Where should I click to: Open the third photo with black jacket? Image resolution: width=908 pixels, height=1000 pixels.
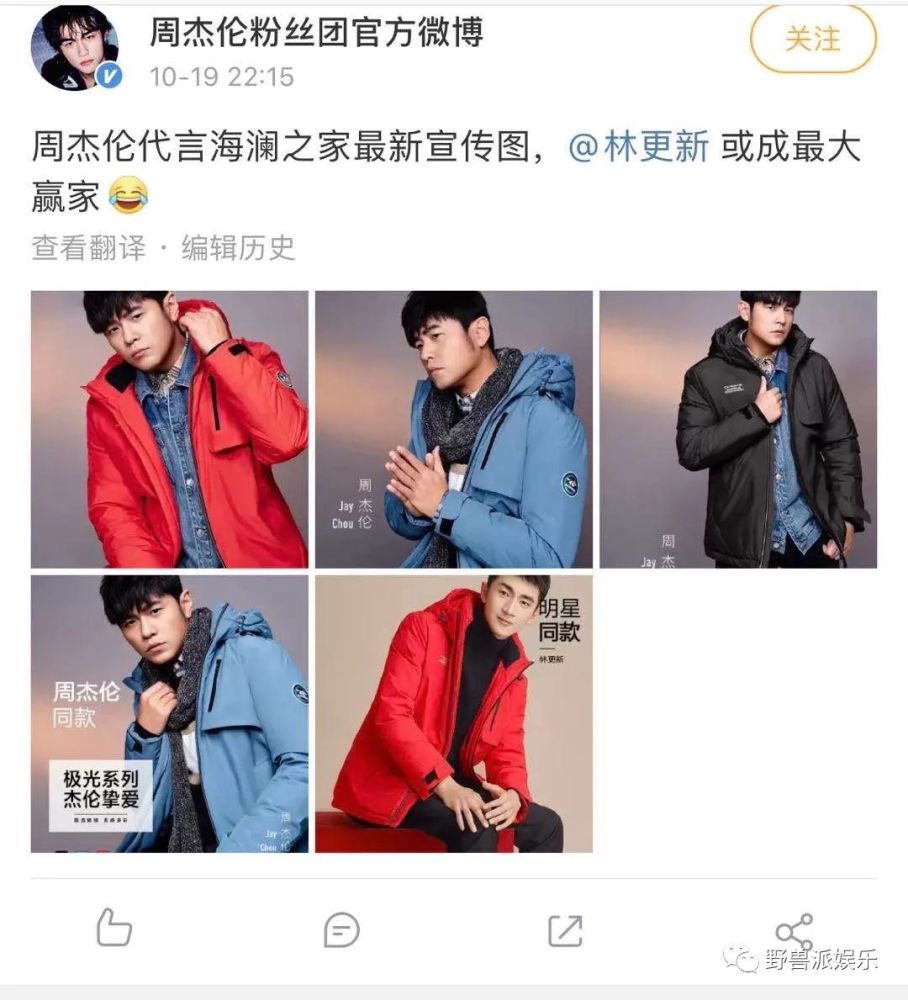(x=738, y=429)
